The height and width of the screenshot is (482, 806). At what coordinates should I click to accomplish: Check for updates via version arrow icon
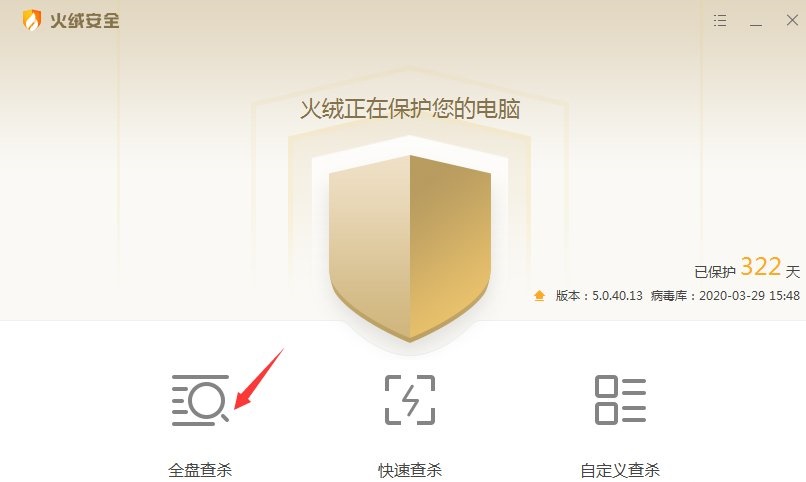(x=540, y=296)
